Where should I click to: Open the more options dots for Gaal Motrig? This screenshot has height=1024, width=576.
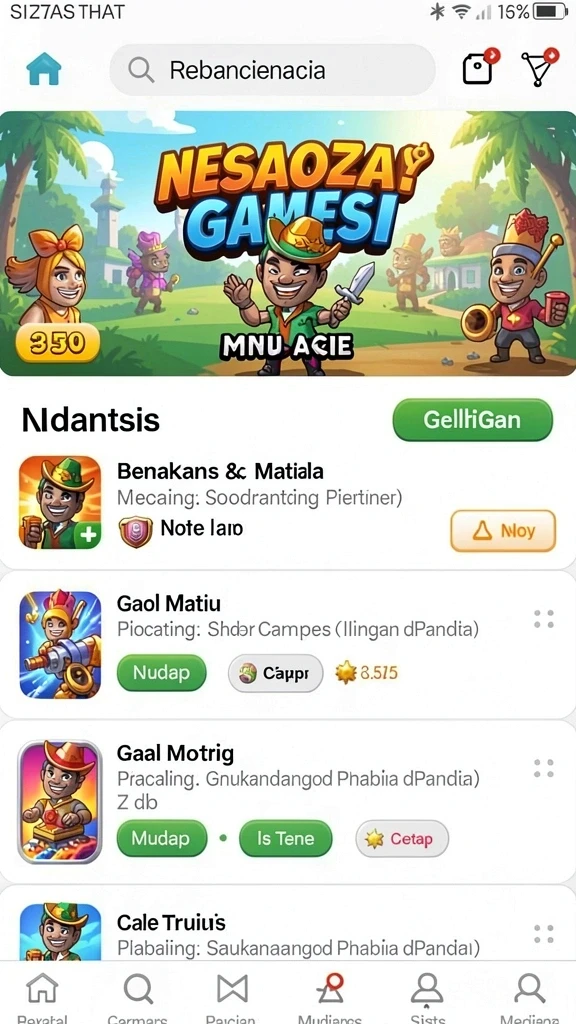[x=543, y=769]
